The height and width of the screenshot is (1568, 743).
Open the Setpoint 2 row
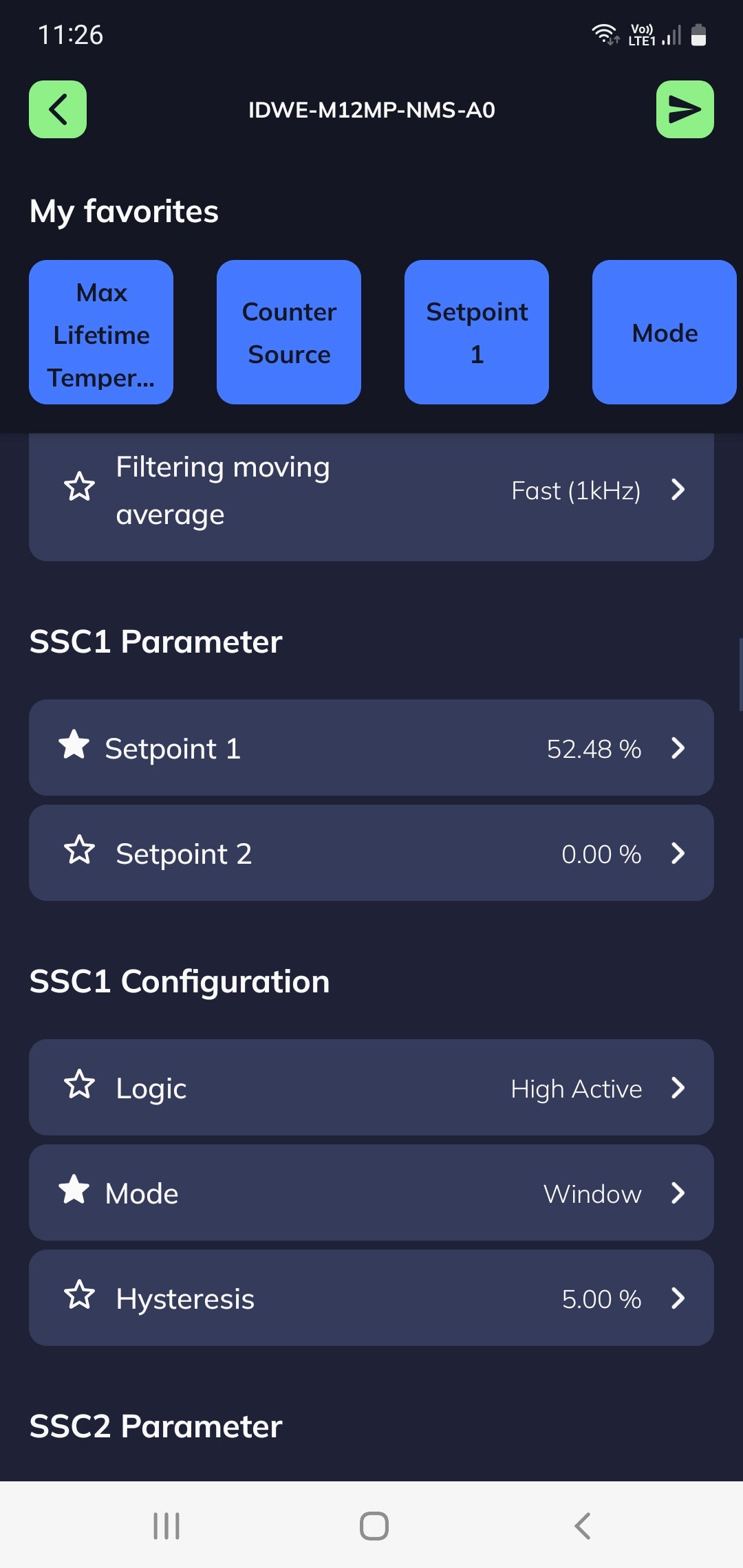371,853
